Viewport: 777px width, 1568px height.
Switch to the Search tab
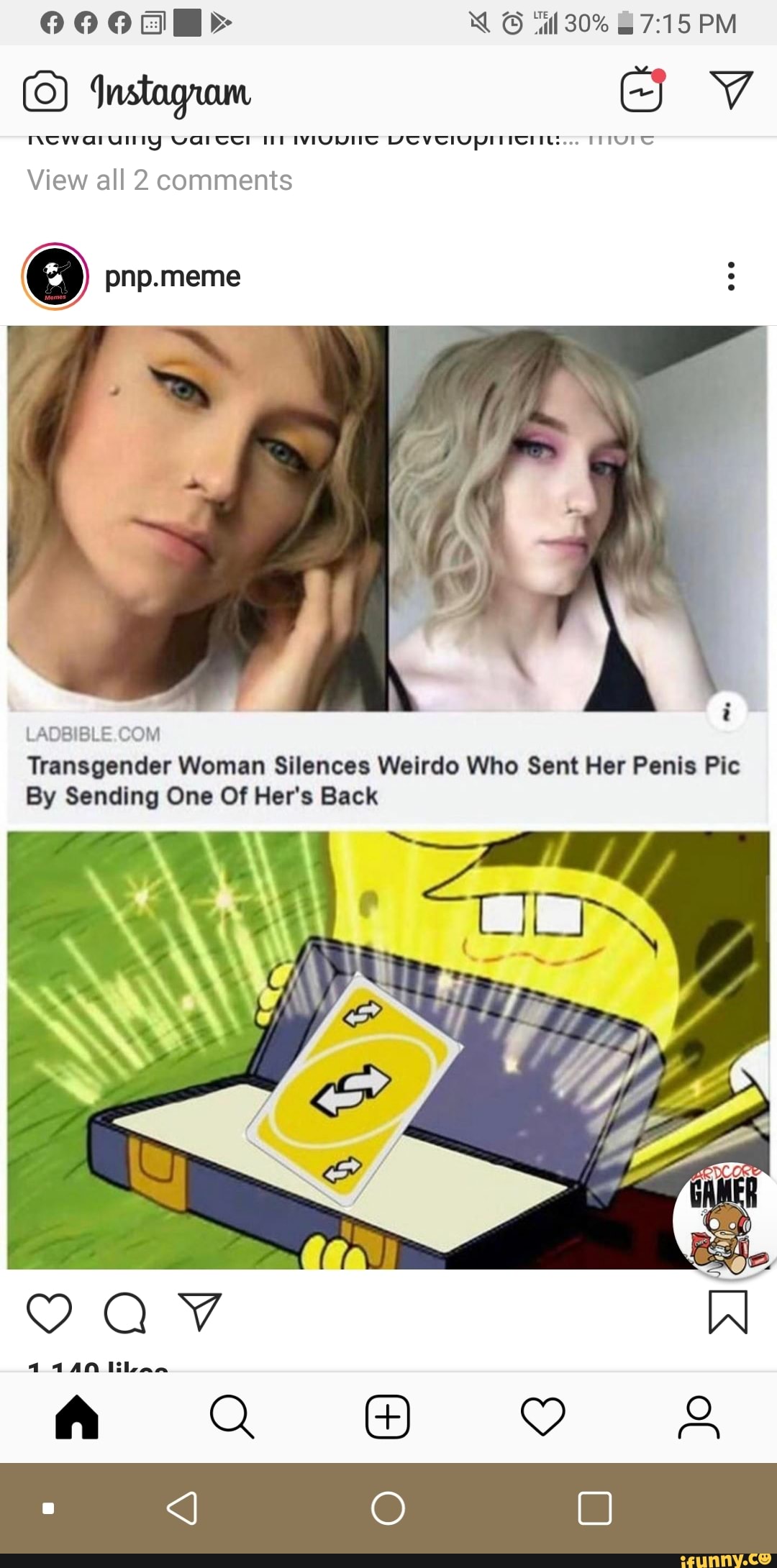[x=232, y=1417]
